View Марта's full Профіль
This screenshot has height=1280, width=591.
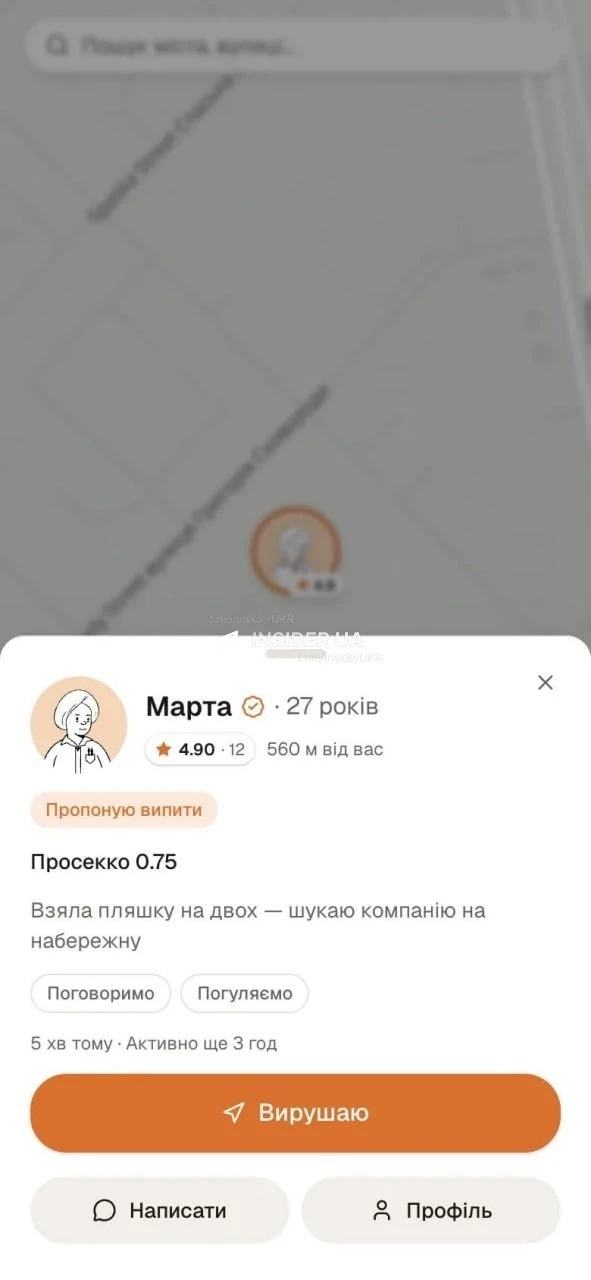pos(431,1210)
